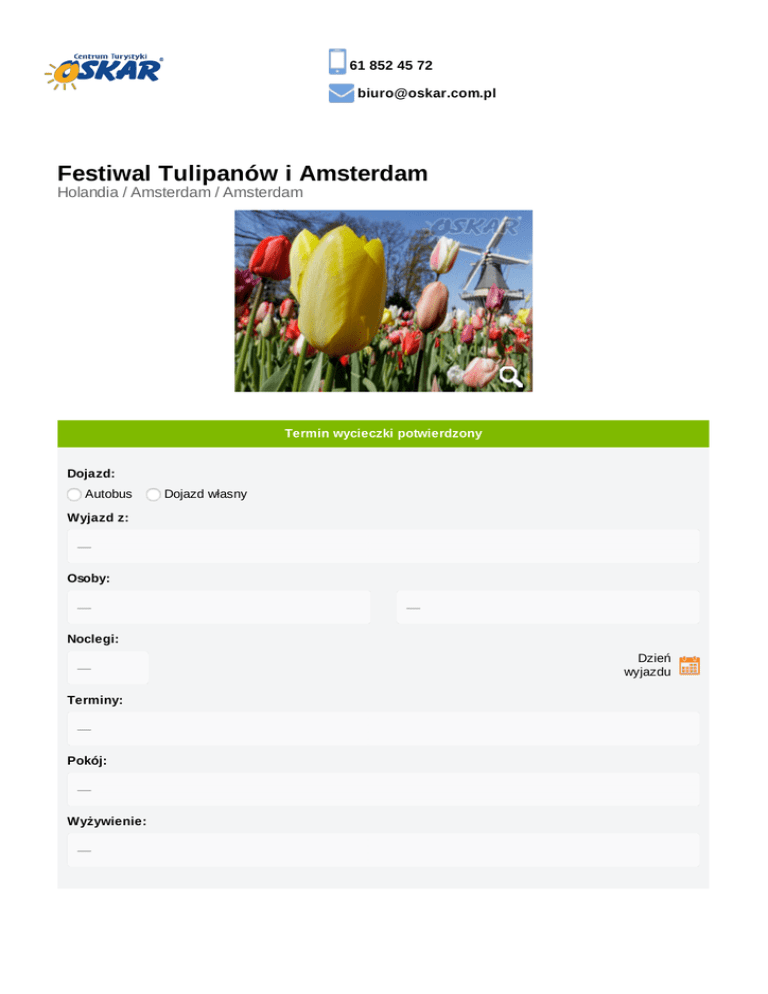This screenshot has height=994, width=768.
Task: Choose Dojazd własny as transport
Action: tap(153, 494)
